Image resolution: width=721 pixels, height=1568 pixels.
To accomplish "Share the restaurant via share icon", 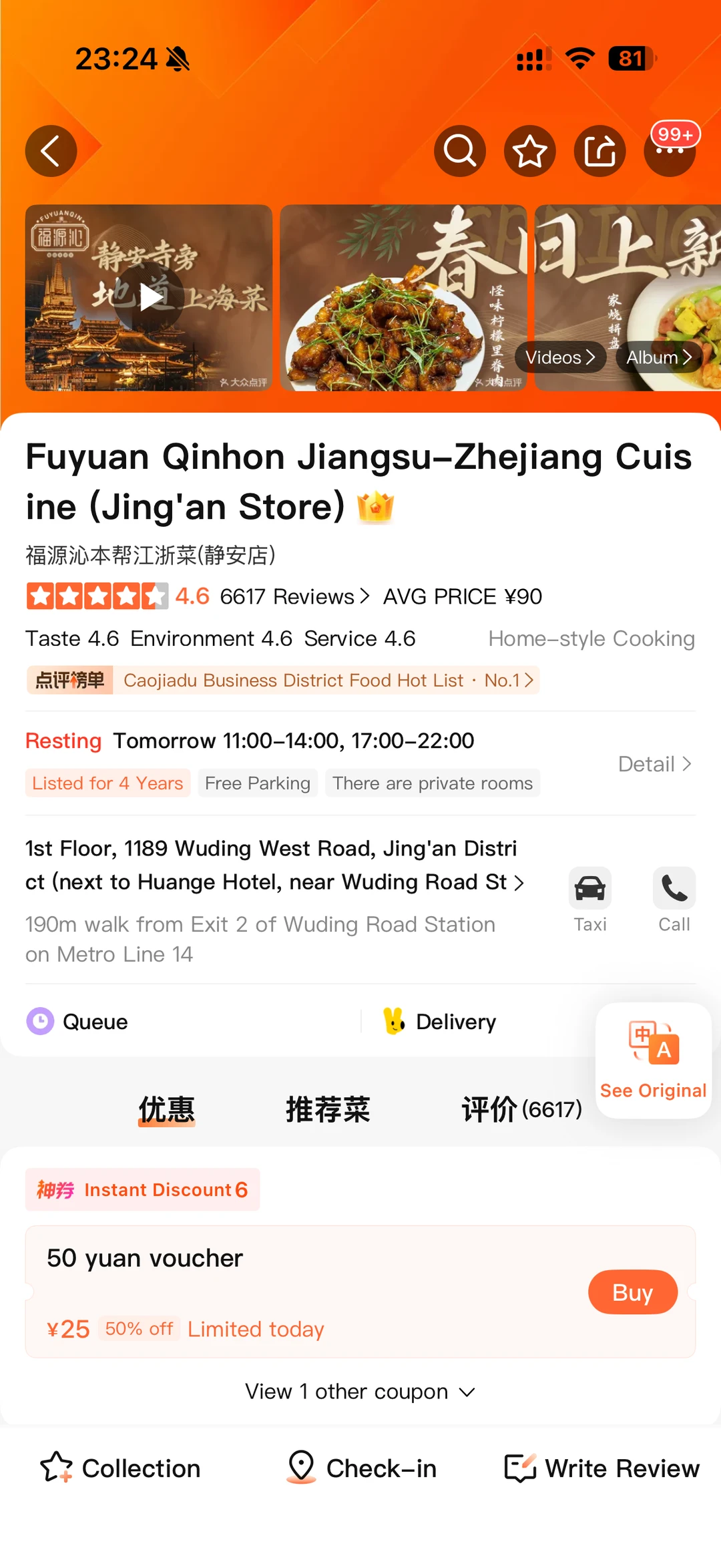I will 599,151.
